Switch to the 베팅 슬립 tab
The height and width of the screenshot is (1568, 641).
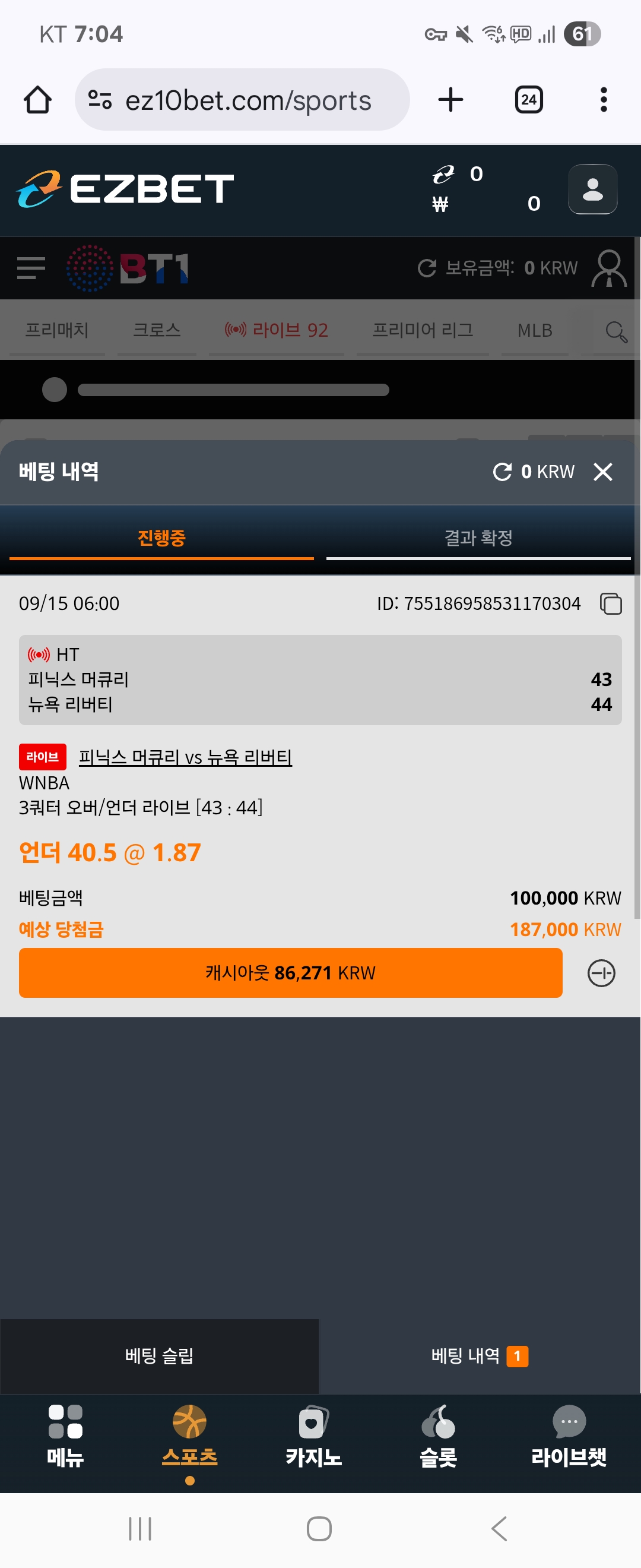159,1355
